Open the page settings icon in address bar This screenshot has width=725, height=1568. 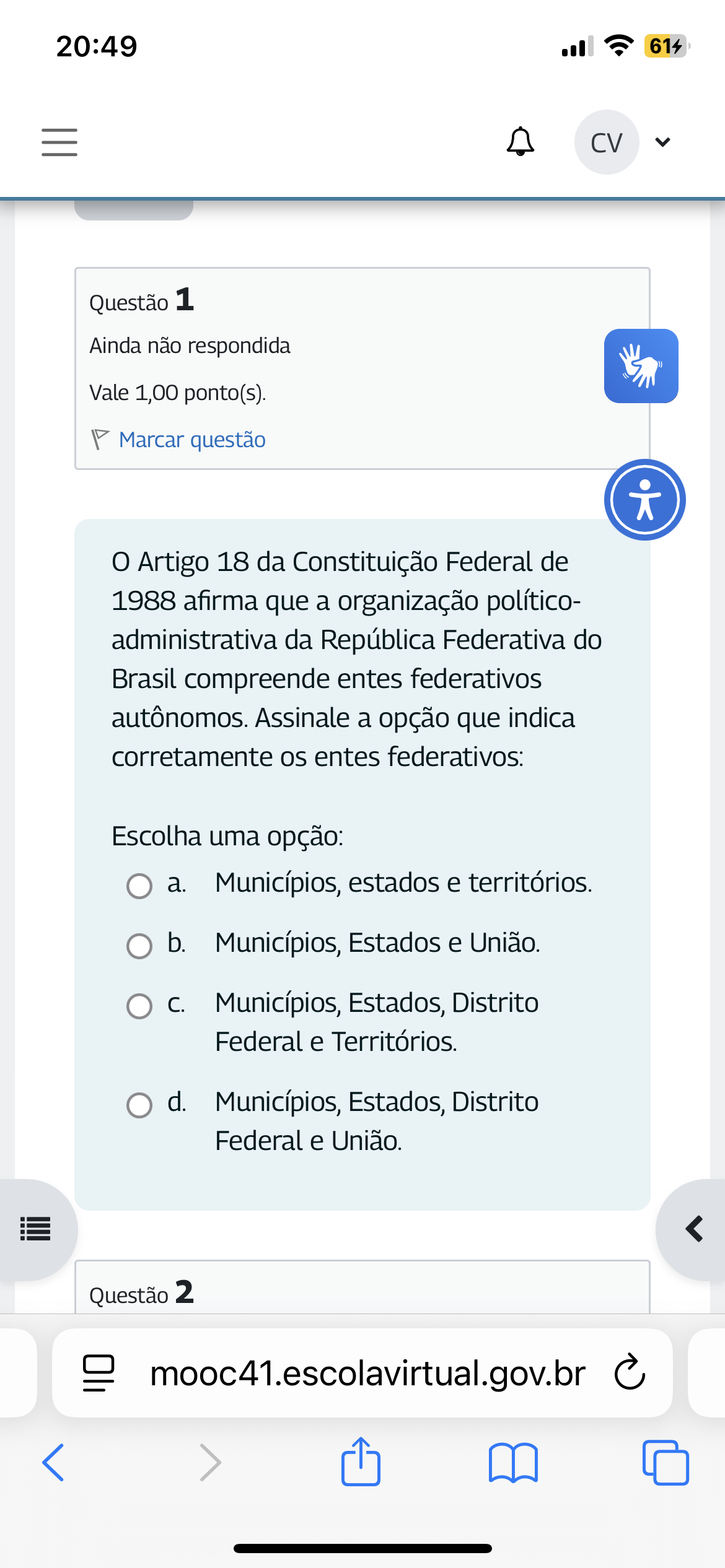(99, 1374)
